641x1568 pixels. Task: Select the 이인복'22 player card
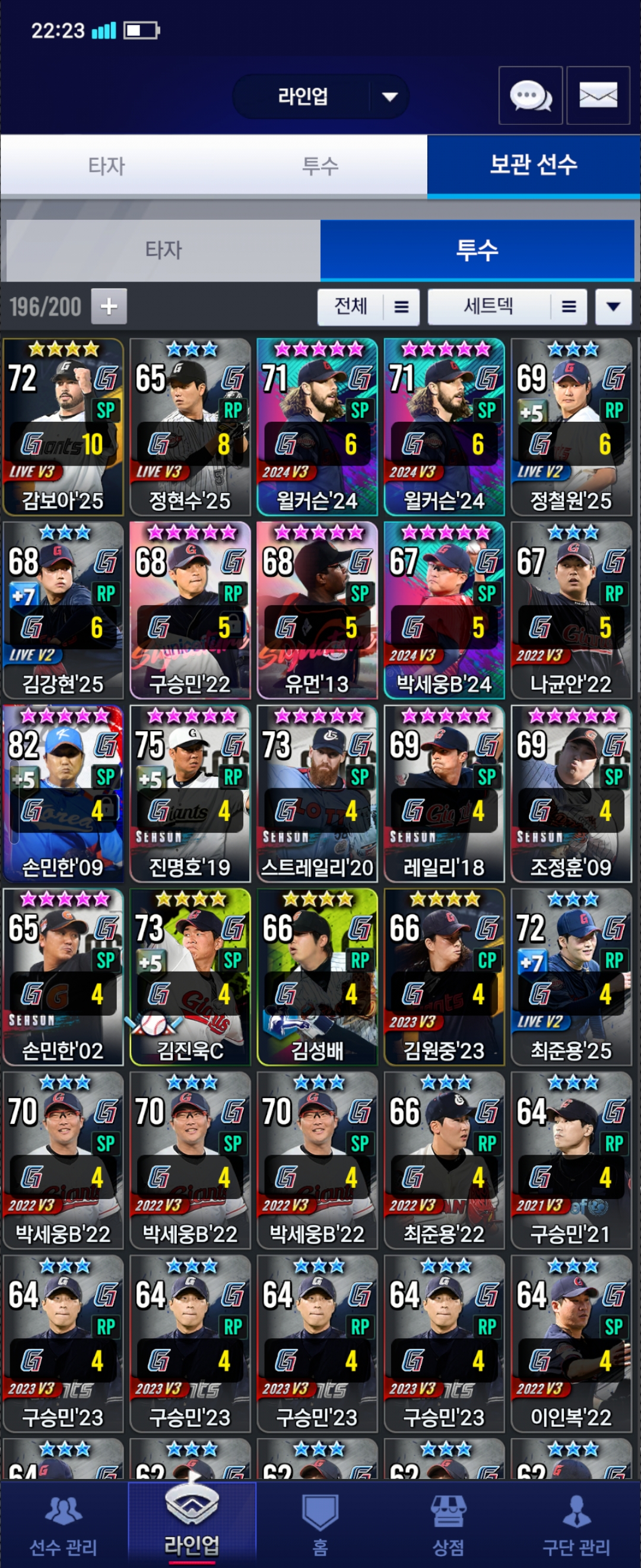click(x=571, y=1343)
